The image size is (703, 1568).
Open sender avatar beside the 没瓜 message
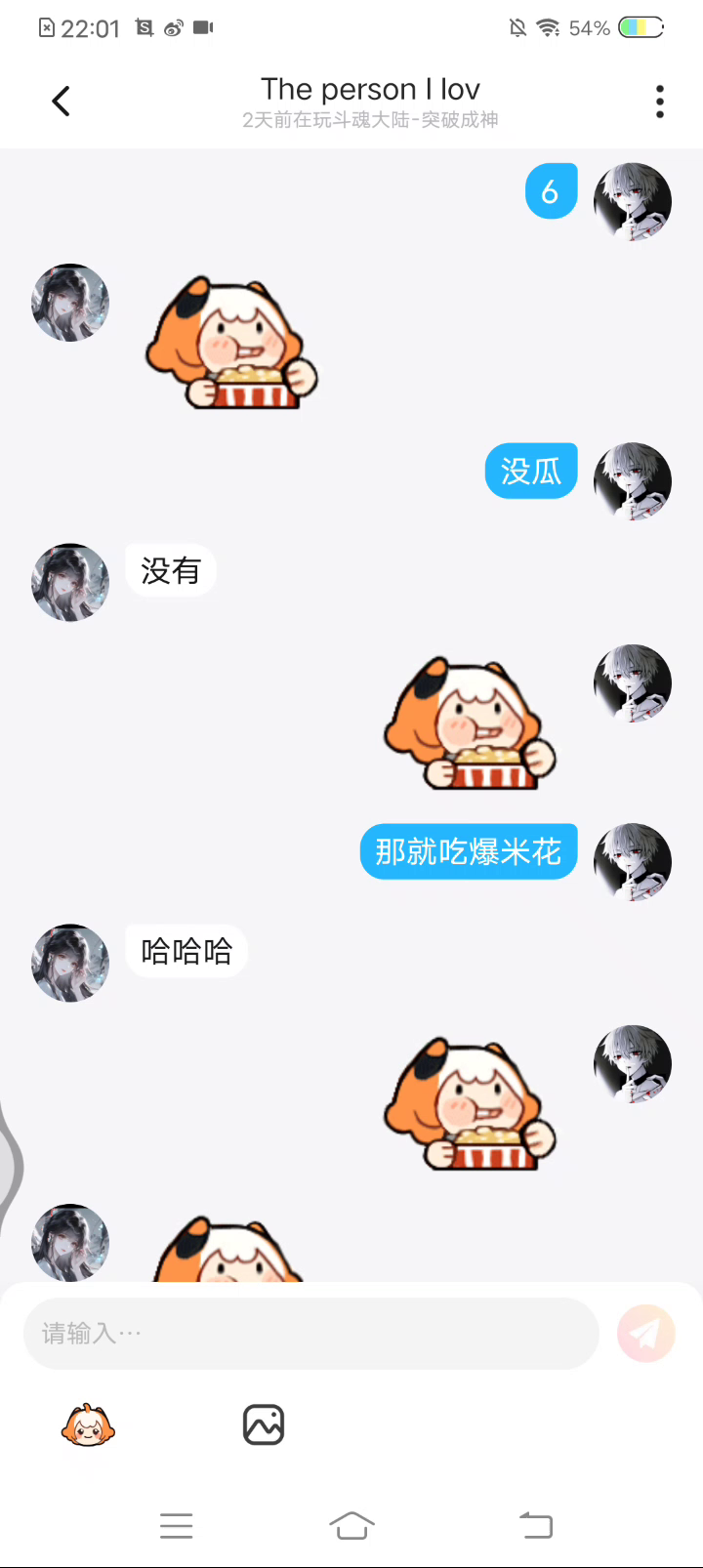coord(633,481)
